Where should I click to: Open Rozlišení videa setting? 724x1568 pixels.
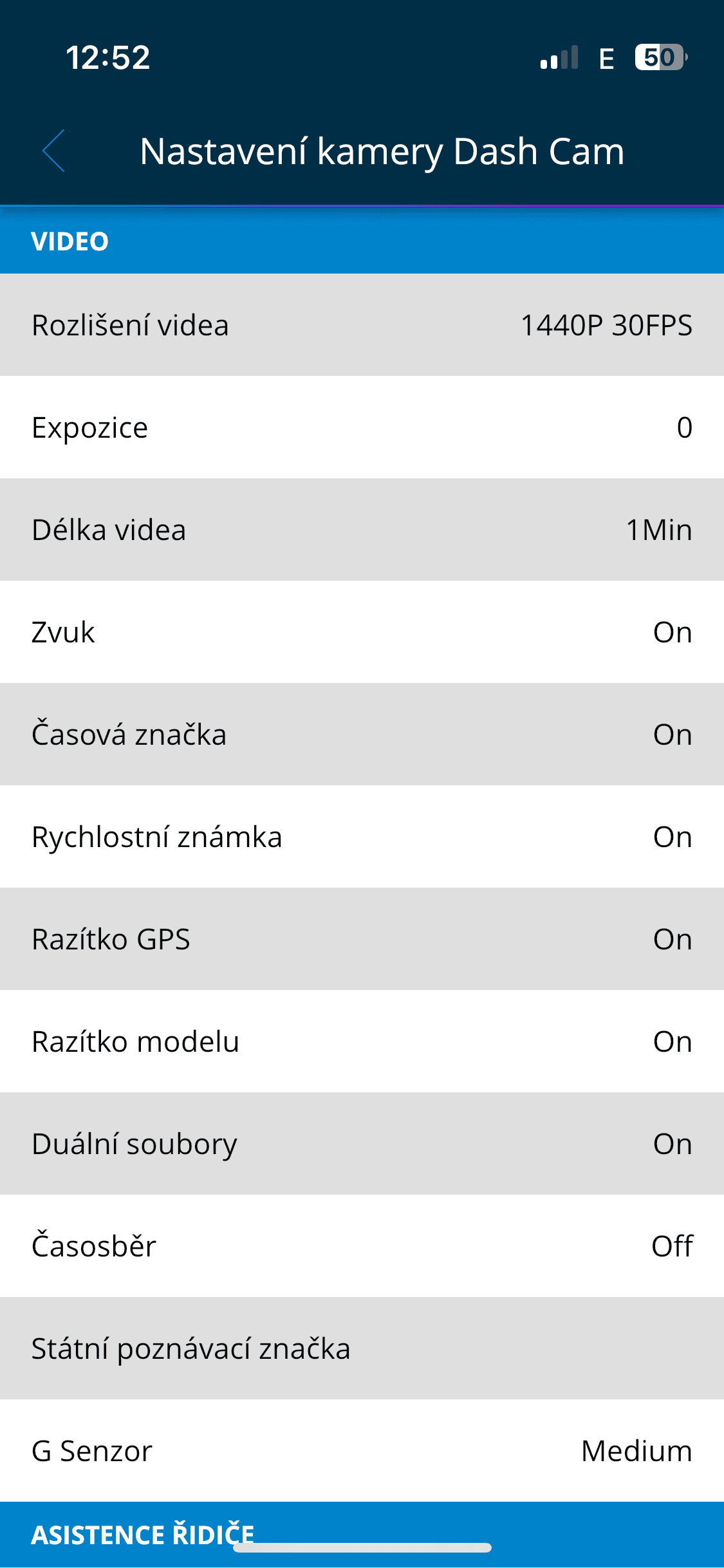[362, 325]
